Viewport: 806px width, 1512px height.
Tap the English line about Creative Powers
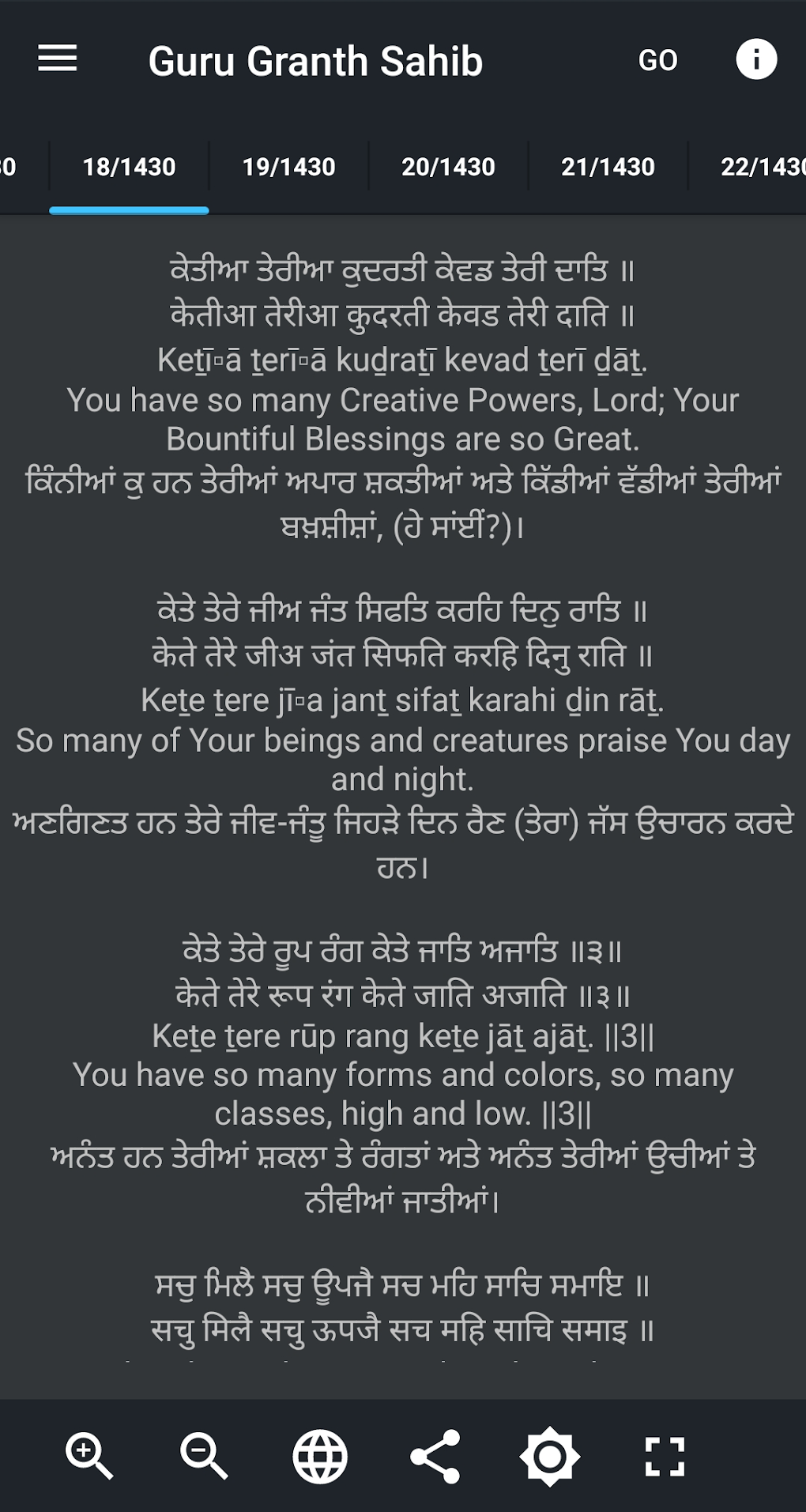[402, 419]
